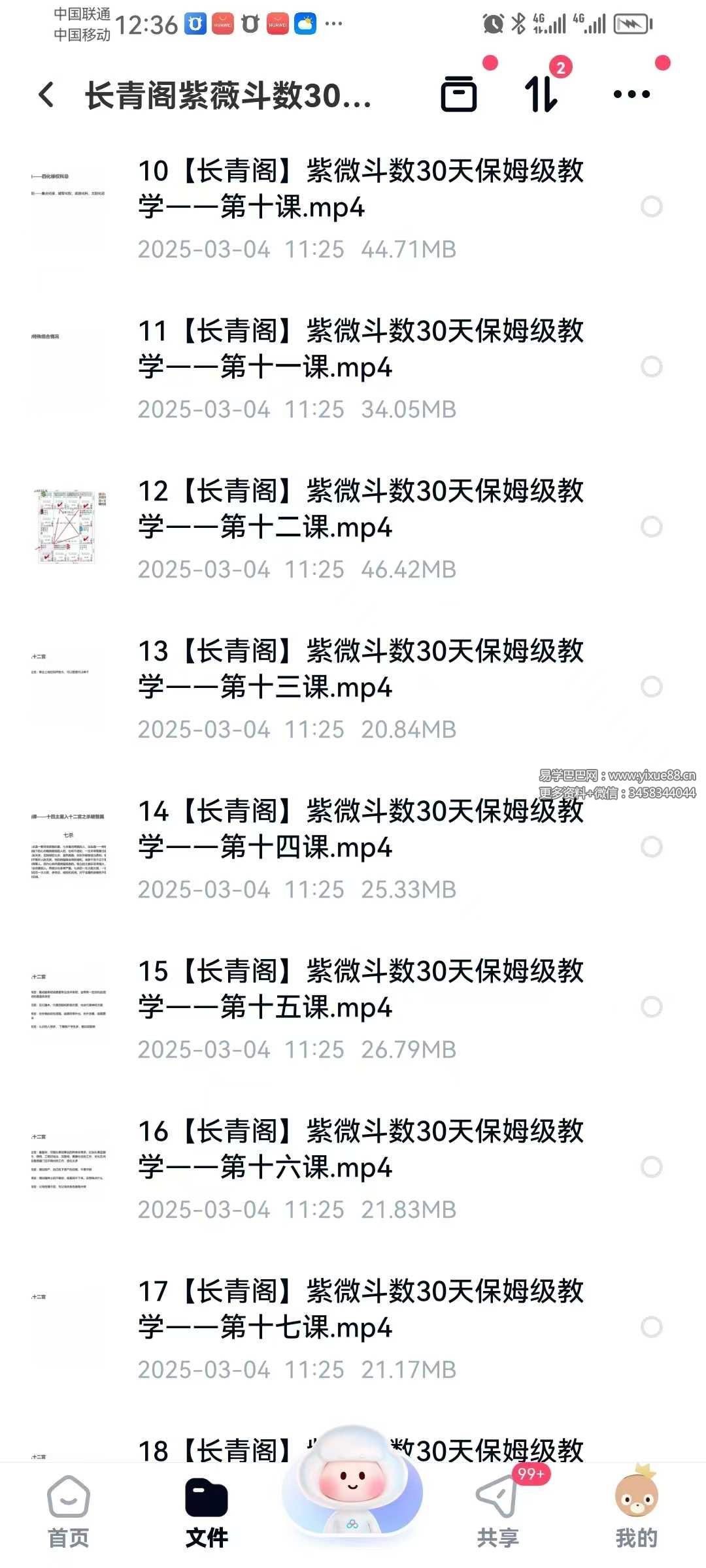The width and height of the screenshot is (706, 1568).
Task: Go back from the 长青阁紫薇斗数 folder
Action: click(46, 95)
